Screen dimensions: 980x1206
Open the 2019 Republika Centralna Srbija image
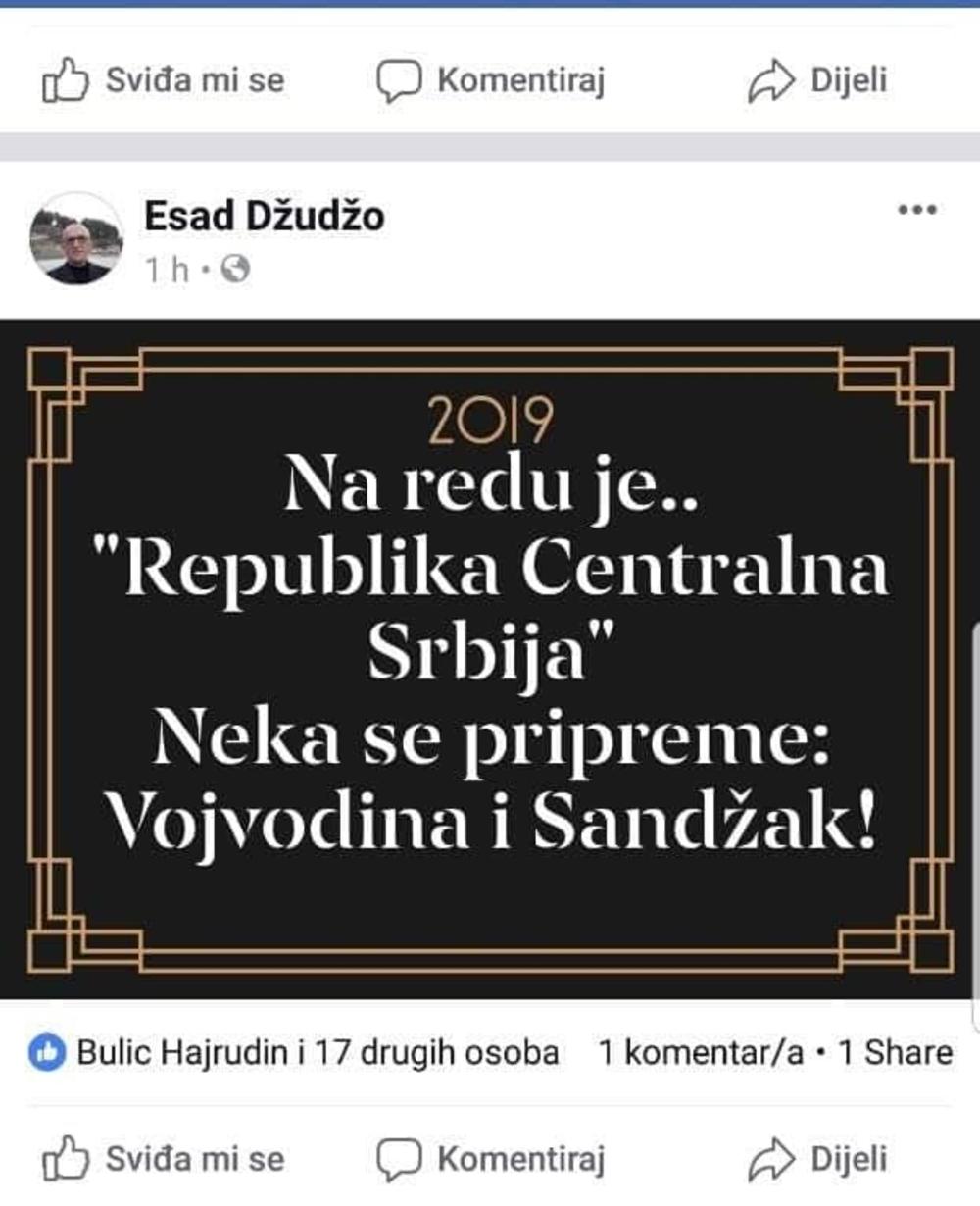[490, 657]
